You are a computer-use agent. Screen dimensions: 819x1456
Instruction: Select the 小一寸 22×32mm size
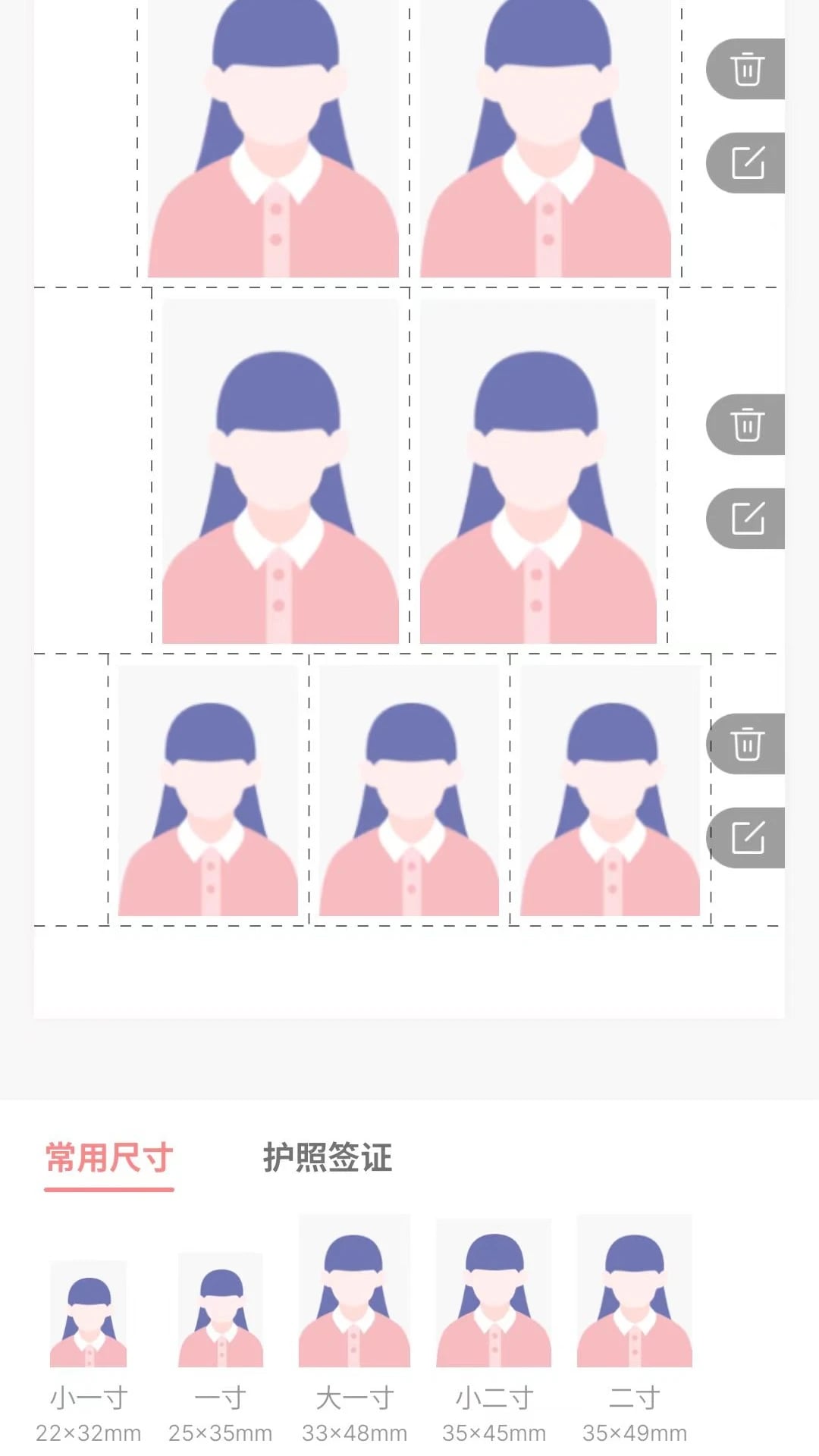click(x=89, y=1335)
